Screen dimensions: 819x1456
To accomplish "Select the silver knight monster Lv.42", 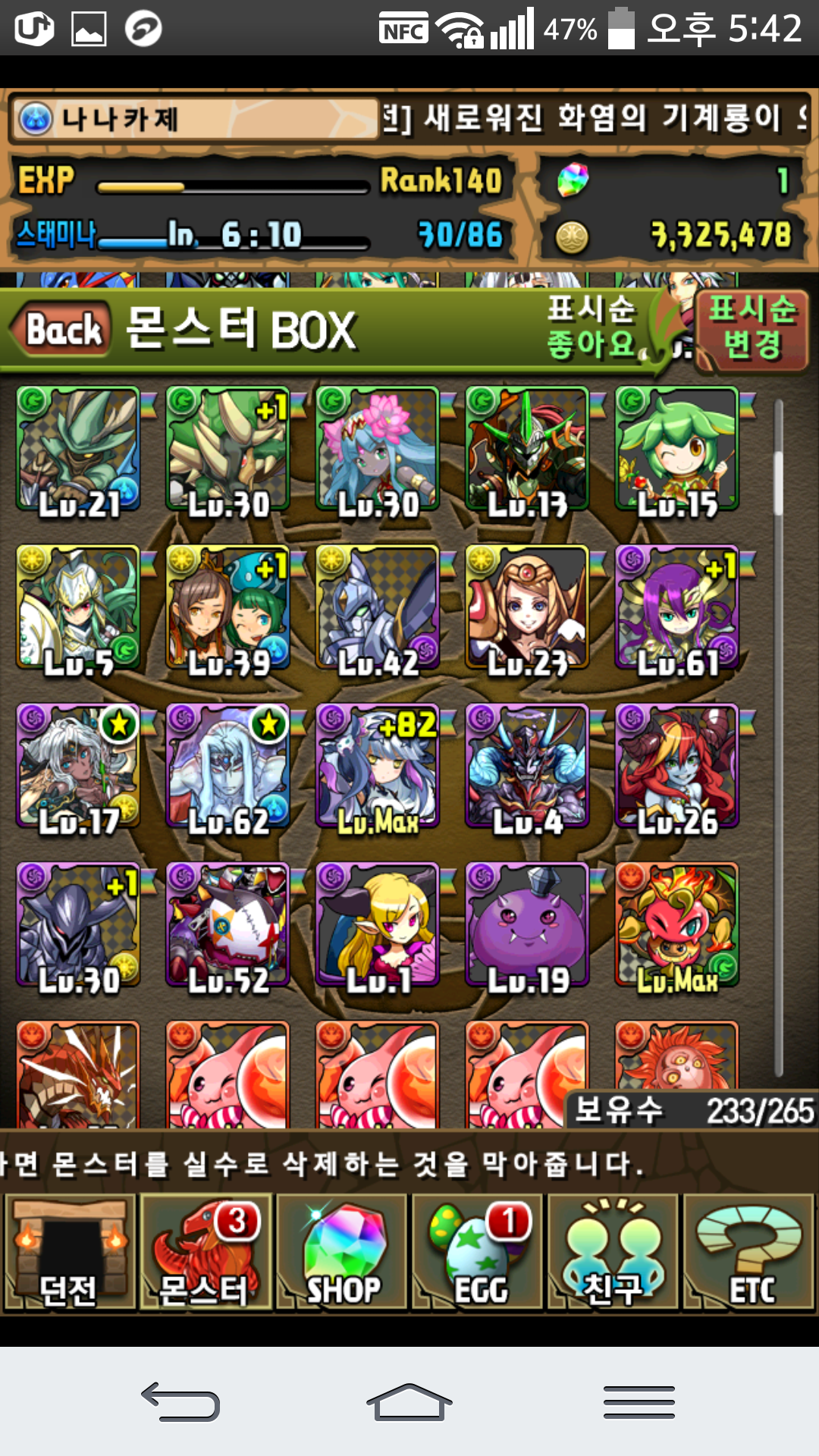I will (x=378, y=607).
